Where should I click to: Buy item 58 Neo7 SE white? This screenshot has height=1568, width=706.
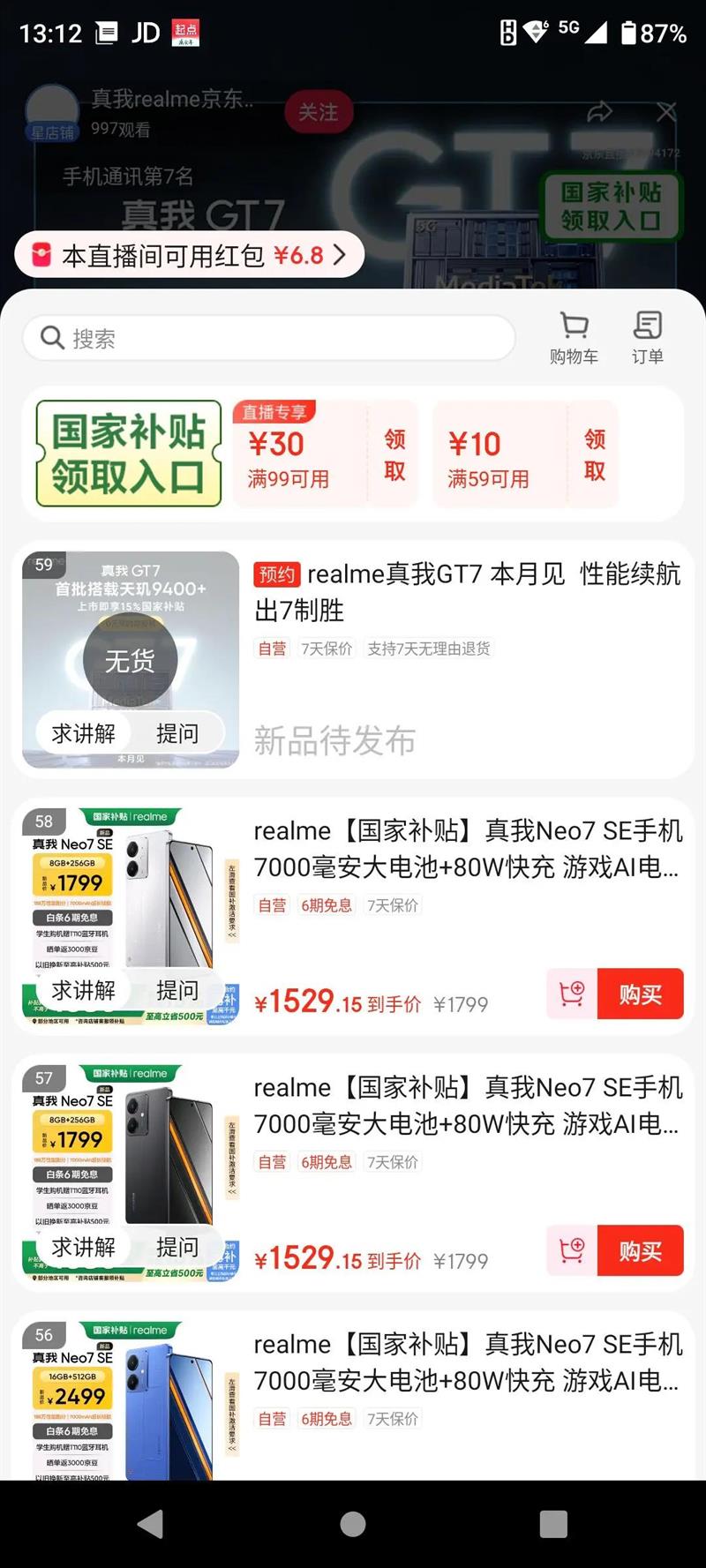pyautogui.click(x=640, y=994)
